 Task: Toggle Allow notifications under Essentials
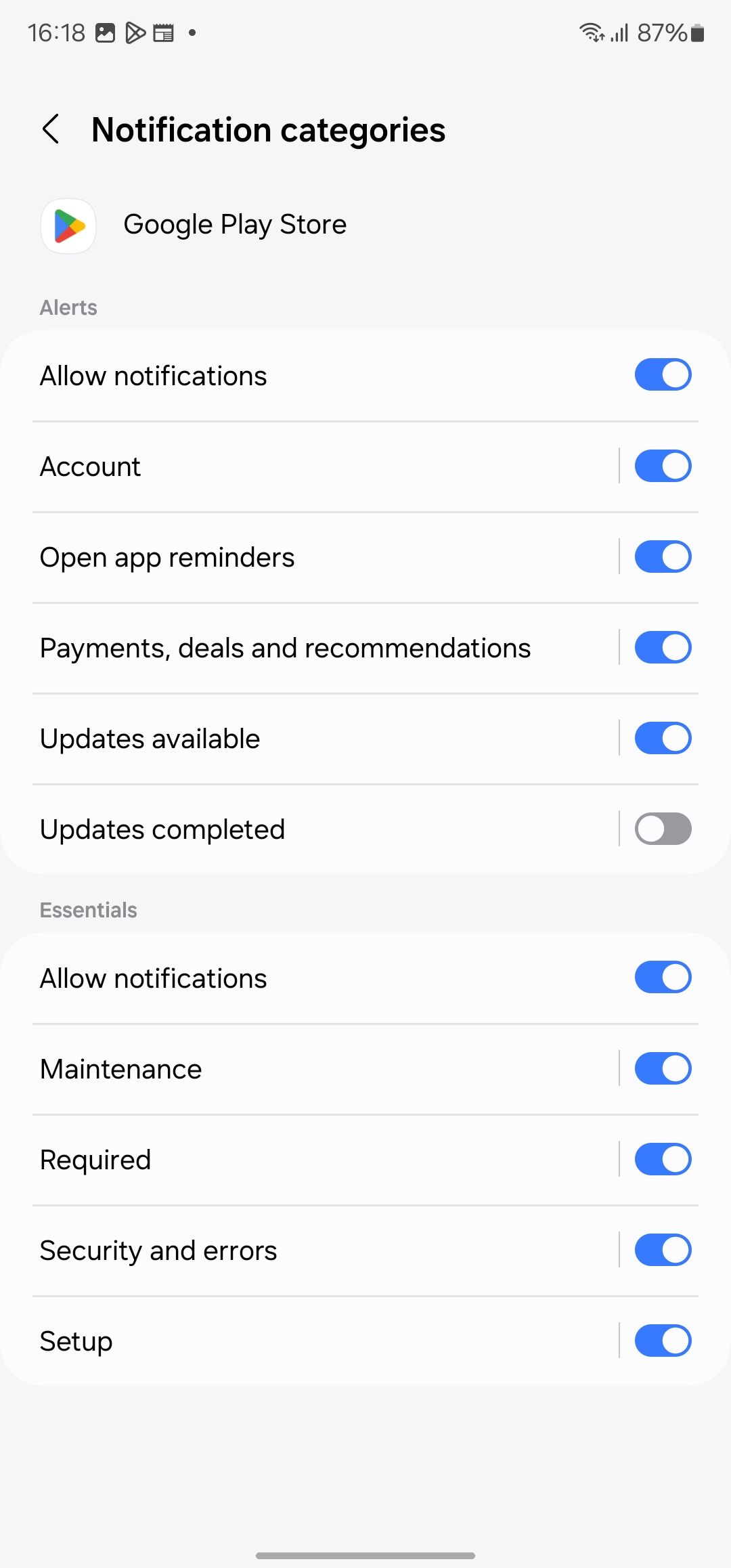coord(662,978)
